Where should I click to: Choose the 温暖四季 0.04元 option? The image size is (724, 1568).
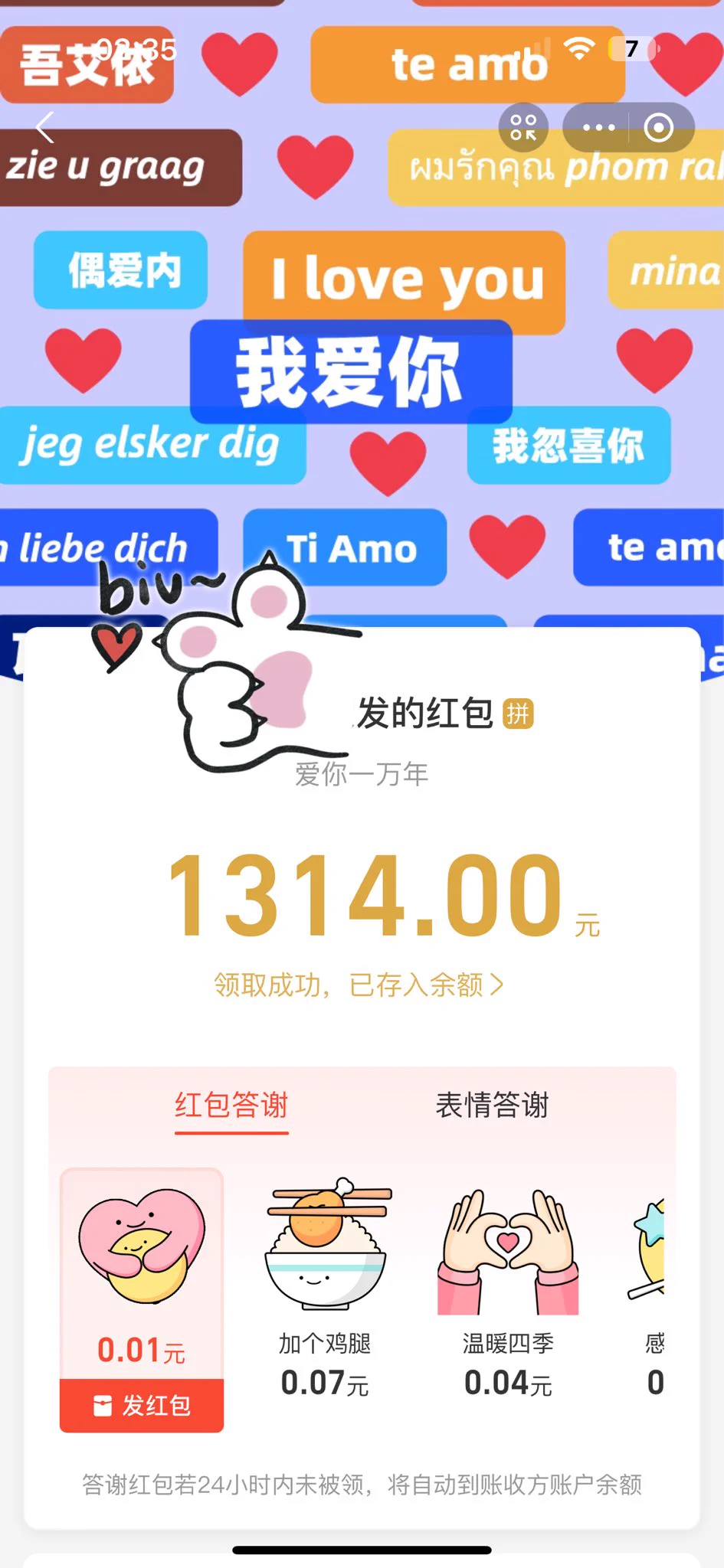coord(508,1294)
